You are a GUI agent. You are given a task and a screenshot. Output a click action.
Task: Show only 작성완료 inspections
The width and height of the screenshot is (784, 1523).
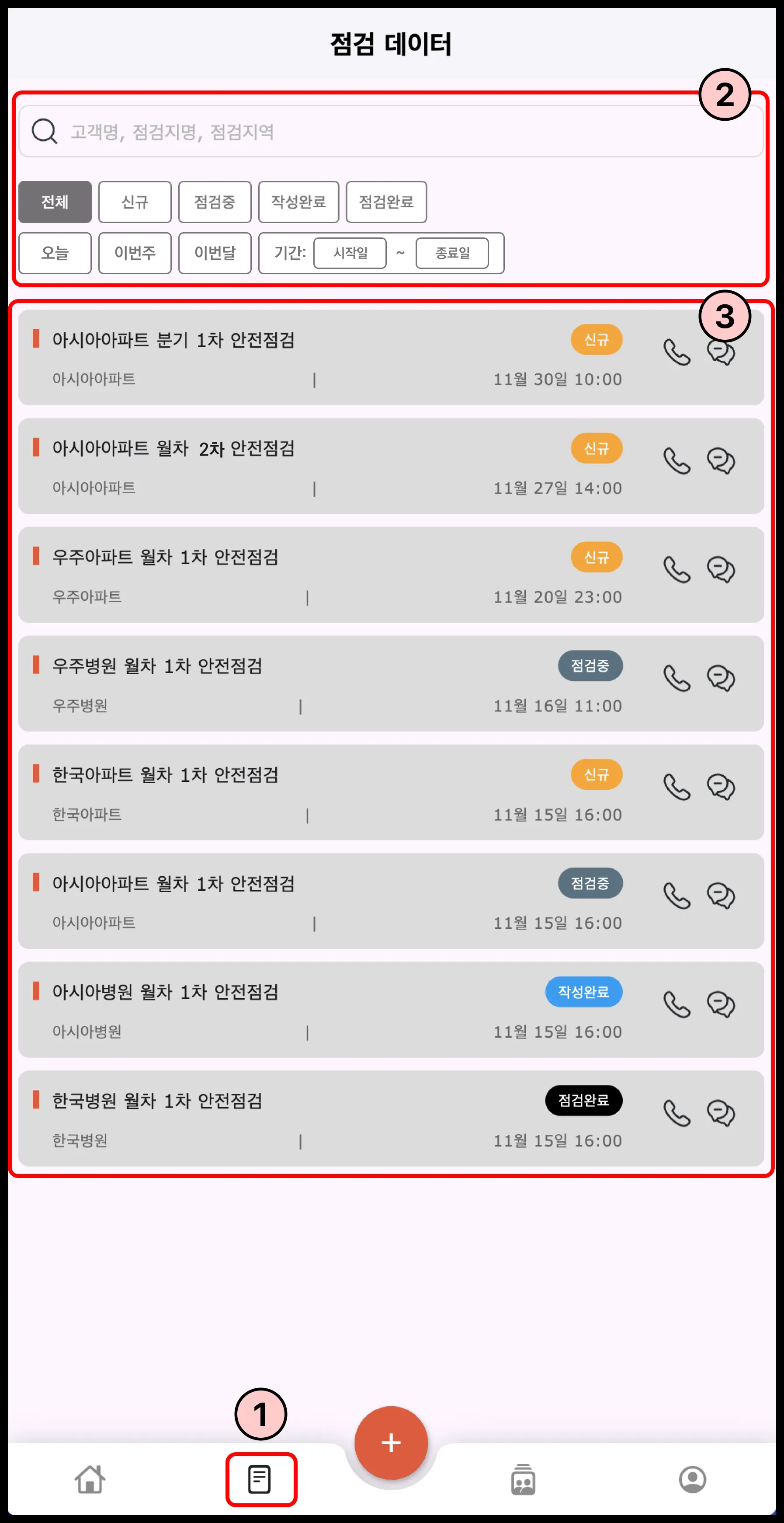coord(298,202)
